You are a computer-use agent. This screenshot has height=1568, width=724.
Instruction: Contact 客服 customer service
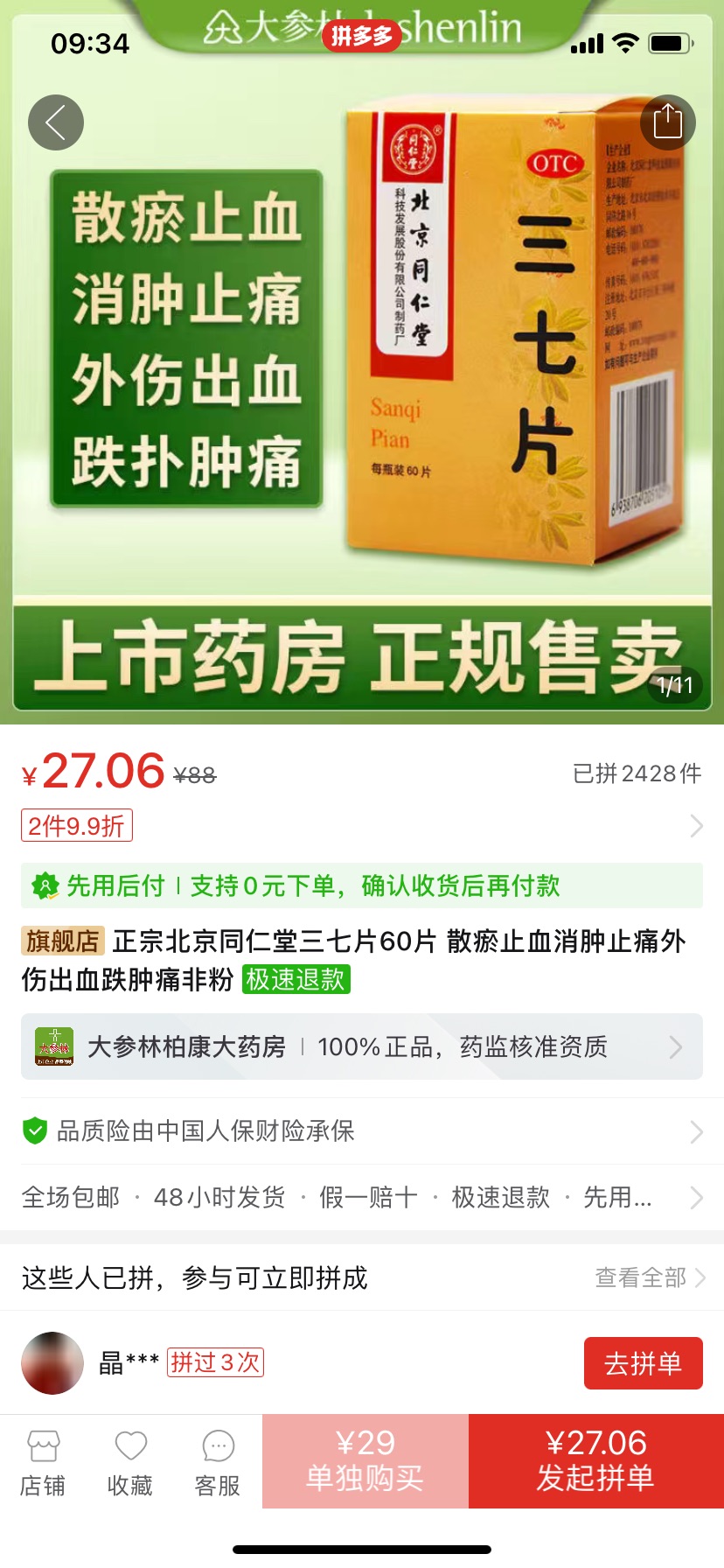[218, 1463]
